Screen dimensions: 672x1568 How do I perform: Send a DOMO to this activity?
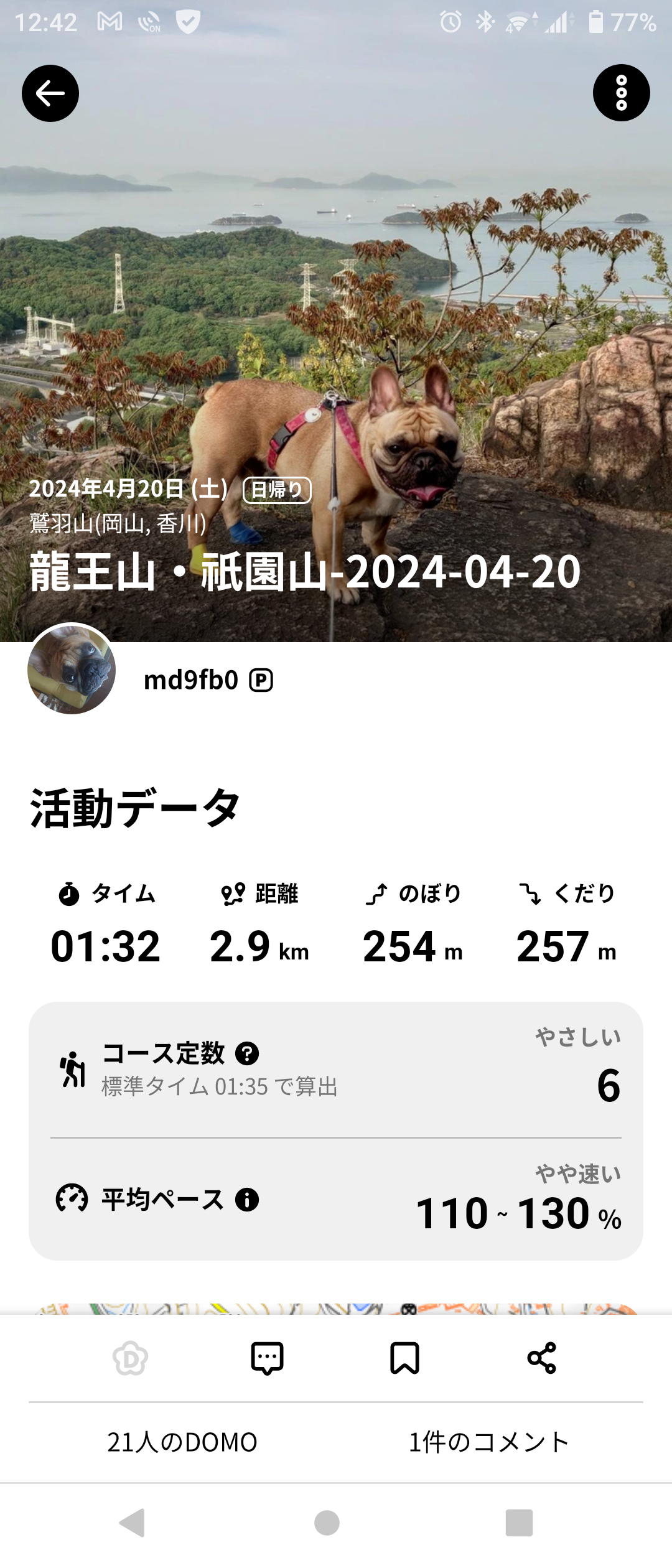(131, 1358)
